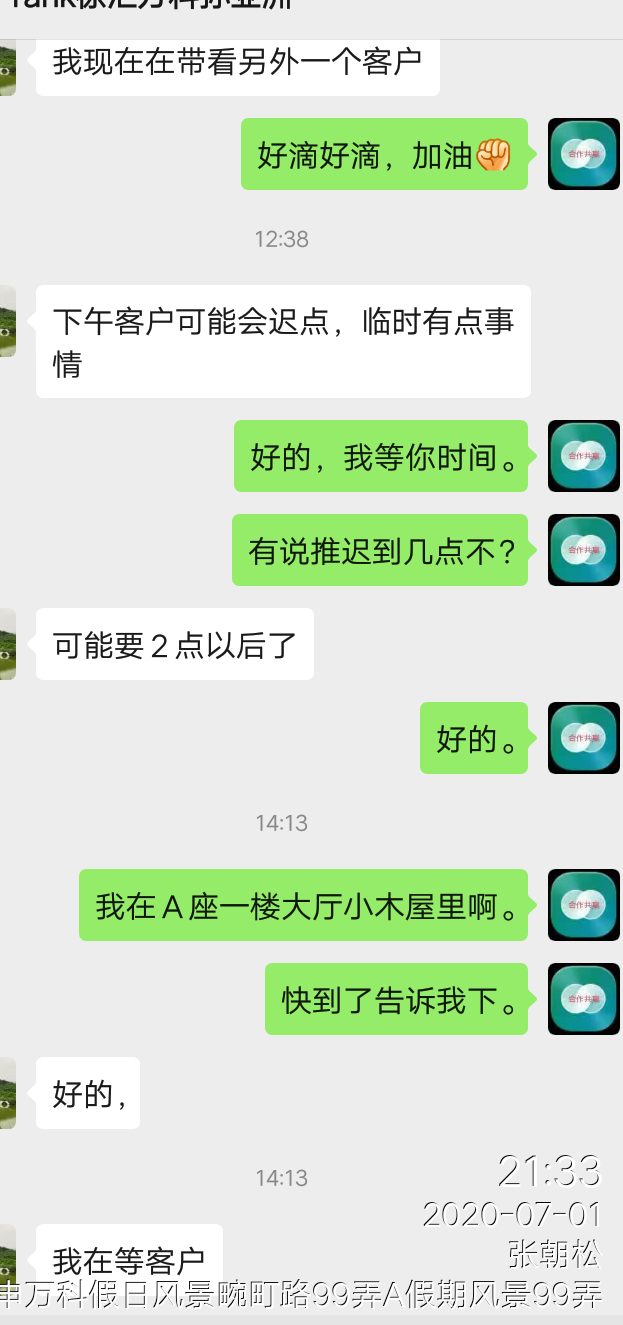Tap the avatar next to "我在A座一楼大厅小木屋里啊。"

click(584, 905)
